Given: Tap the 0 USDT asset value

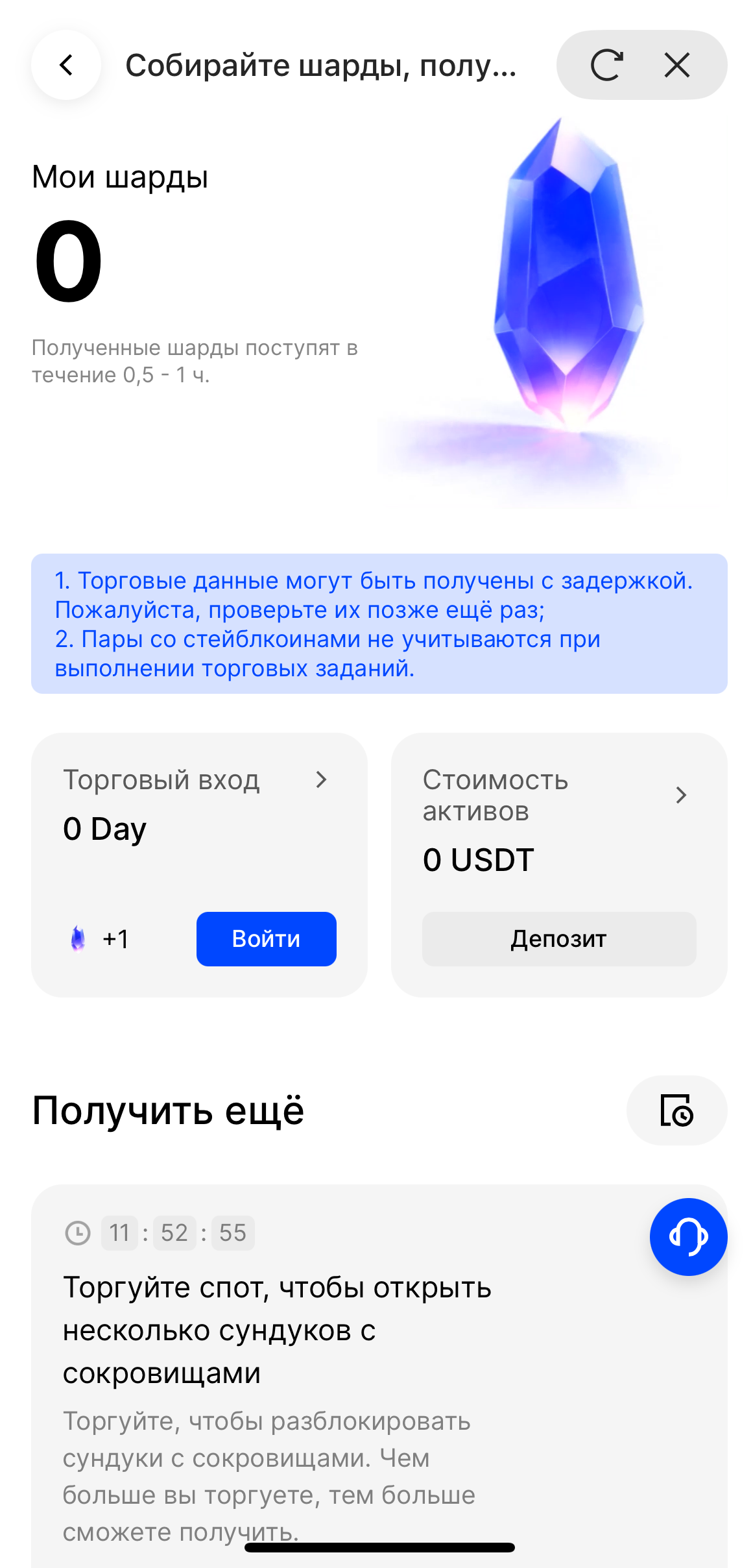Looking at the screenshot, I should pos(478,860).
